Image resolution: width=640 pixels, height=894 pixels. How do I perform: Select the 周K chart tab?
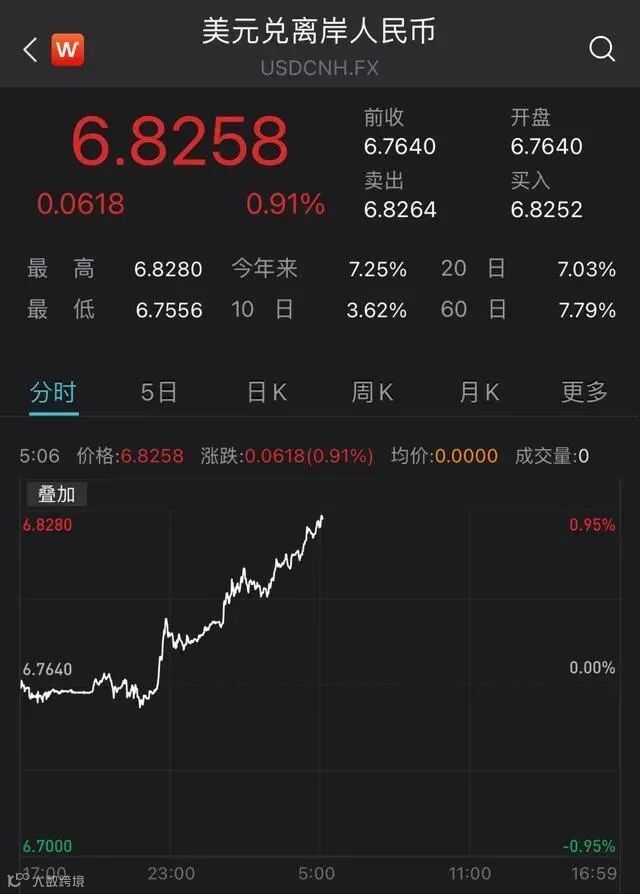point(372,392)
